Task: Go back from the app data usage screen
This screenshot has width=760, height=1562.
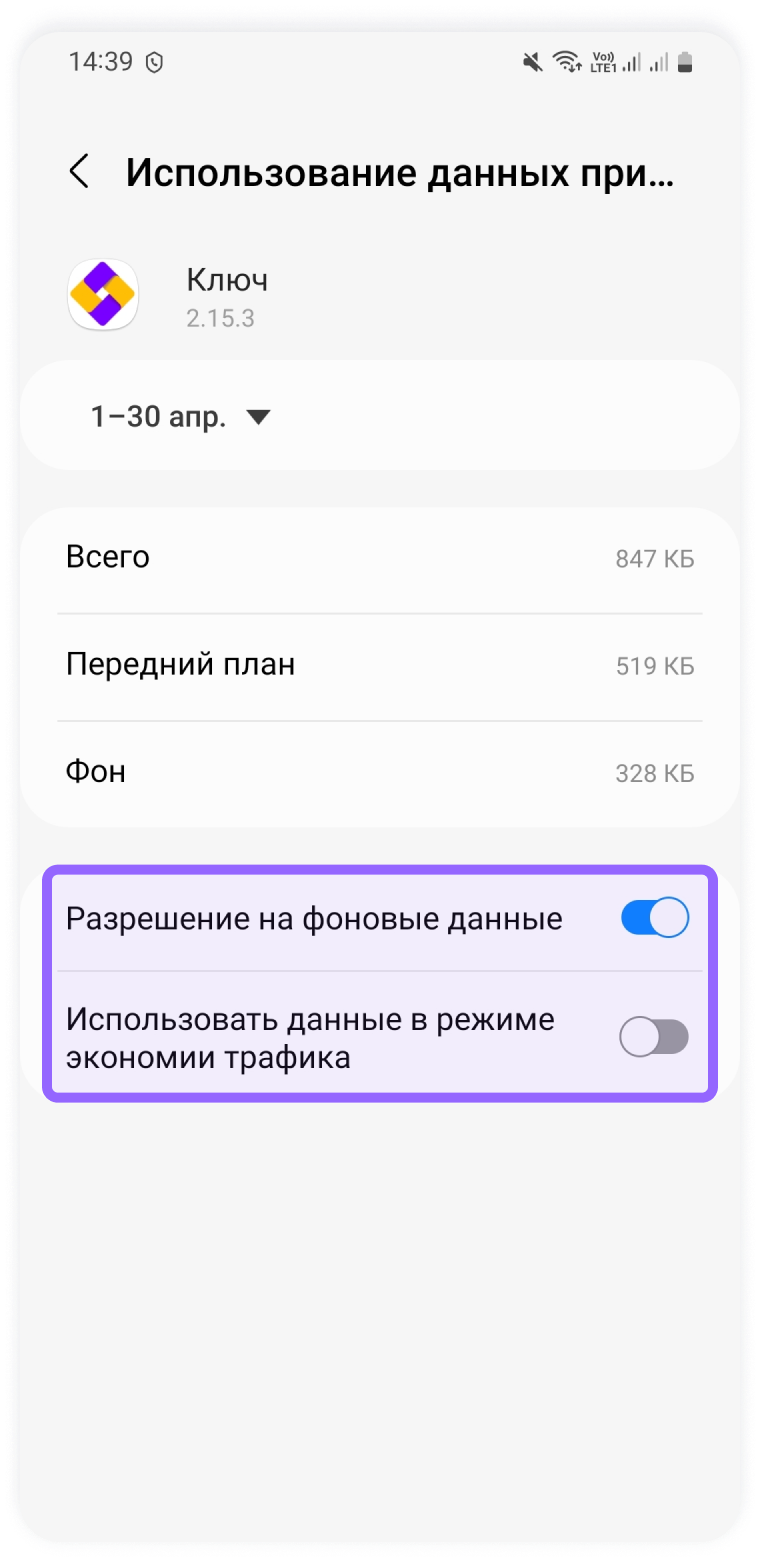Action: coord(79,172)
